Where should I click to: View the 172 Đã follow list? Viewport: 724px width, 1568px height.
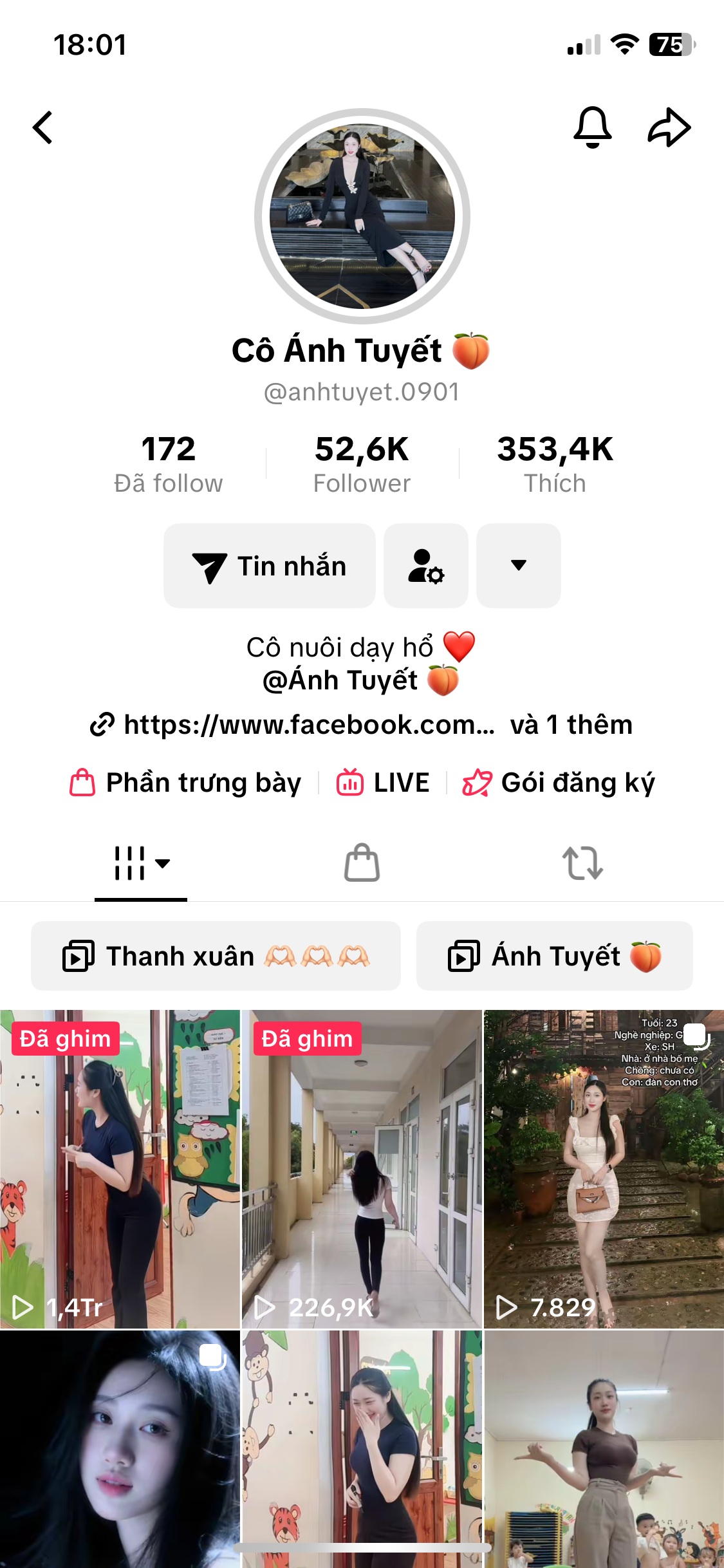169,463
